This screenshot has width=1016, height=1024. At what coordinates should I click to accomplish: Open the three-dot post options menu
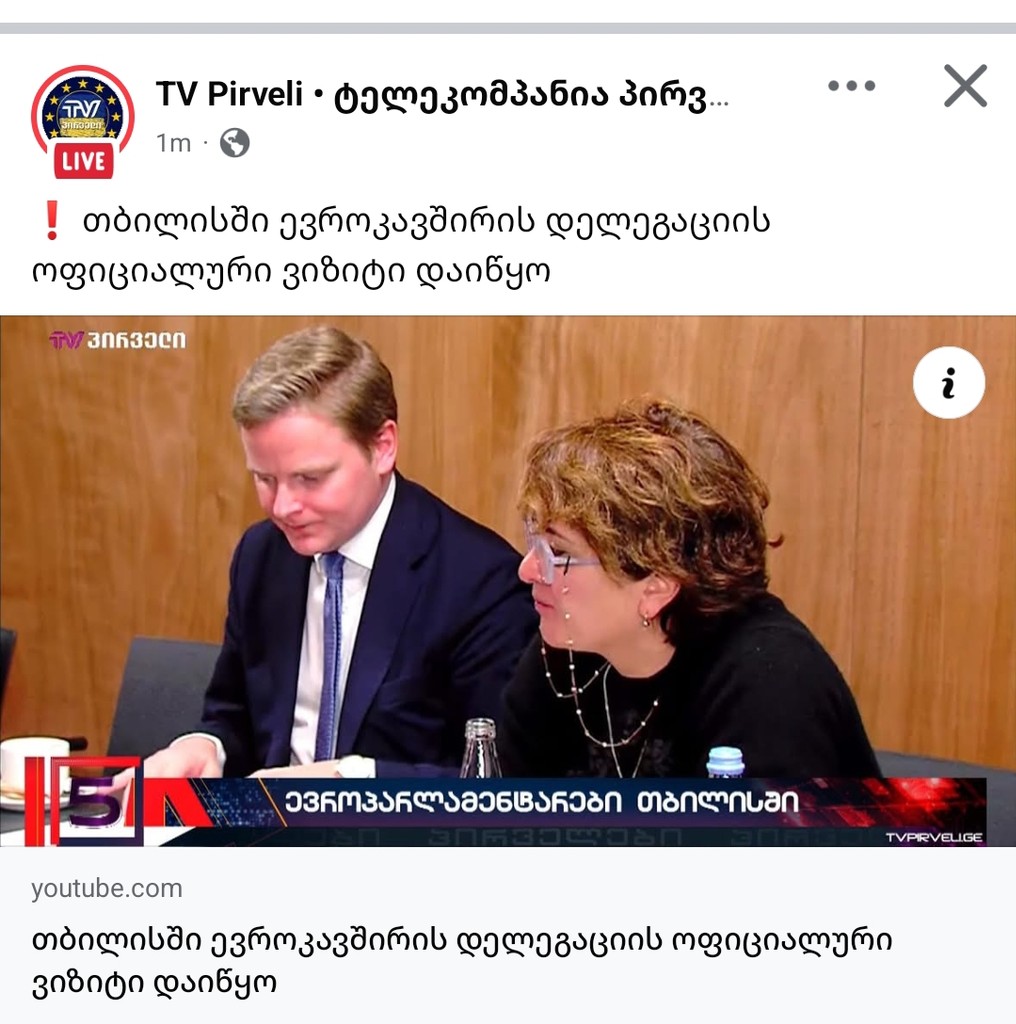pyautogui.click(x=852, y=85)
